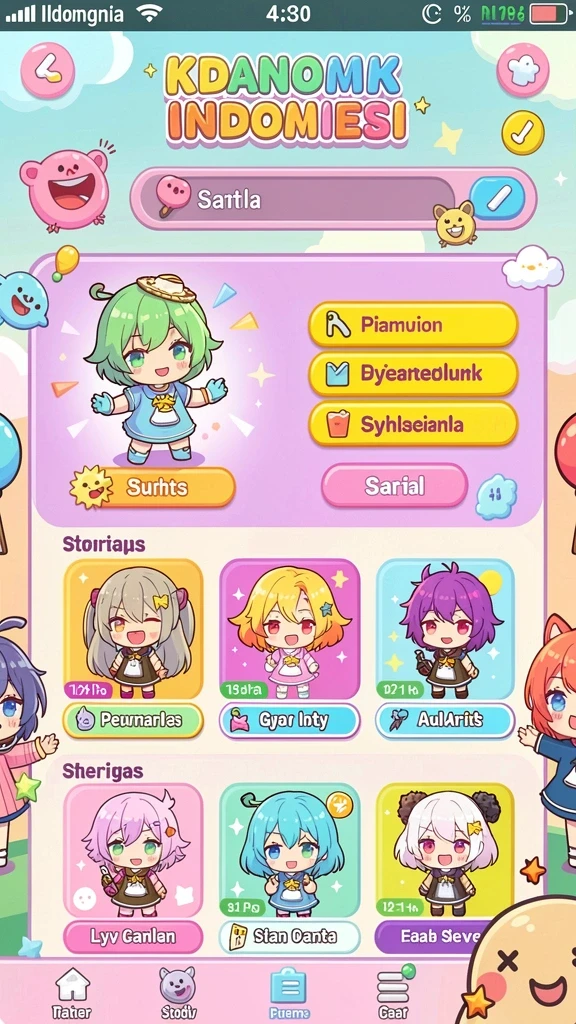
Task: Switch to the Gaar tab
Action: coord(394,993)
